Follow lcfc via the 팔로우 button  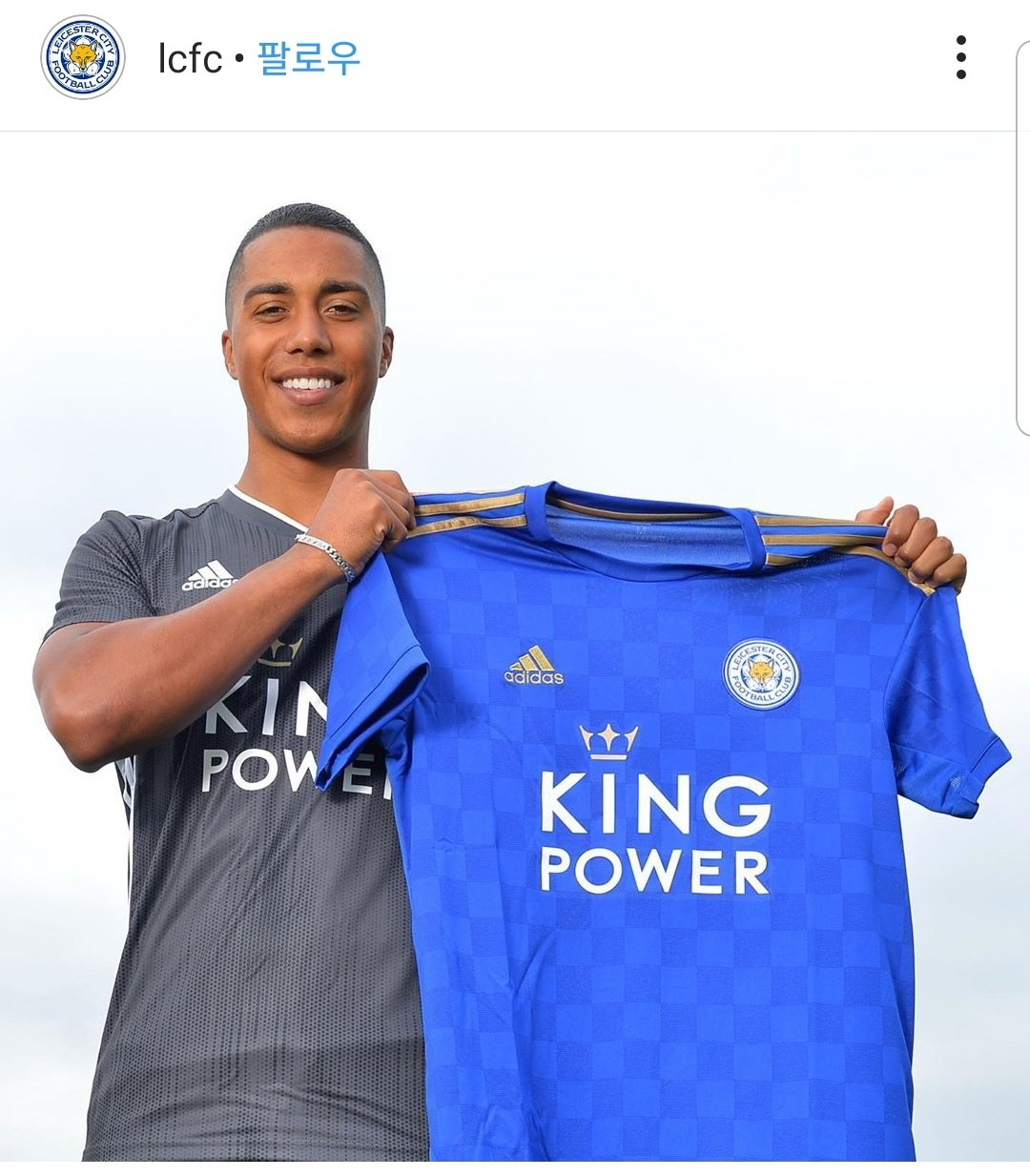[x=308, y=58]
